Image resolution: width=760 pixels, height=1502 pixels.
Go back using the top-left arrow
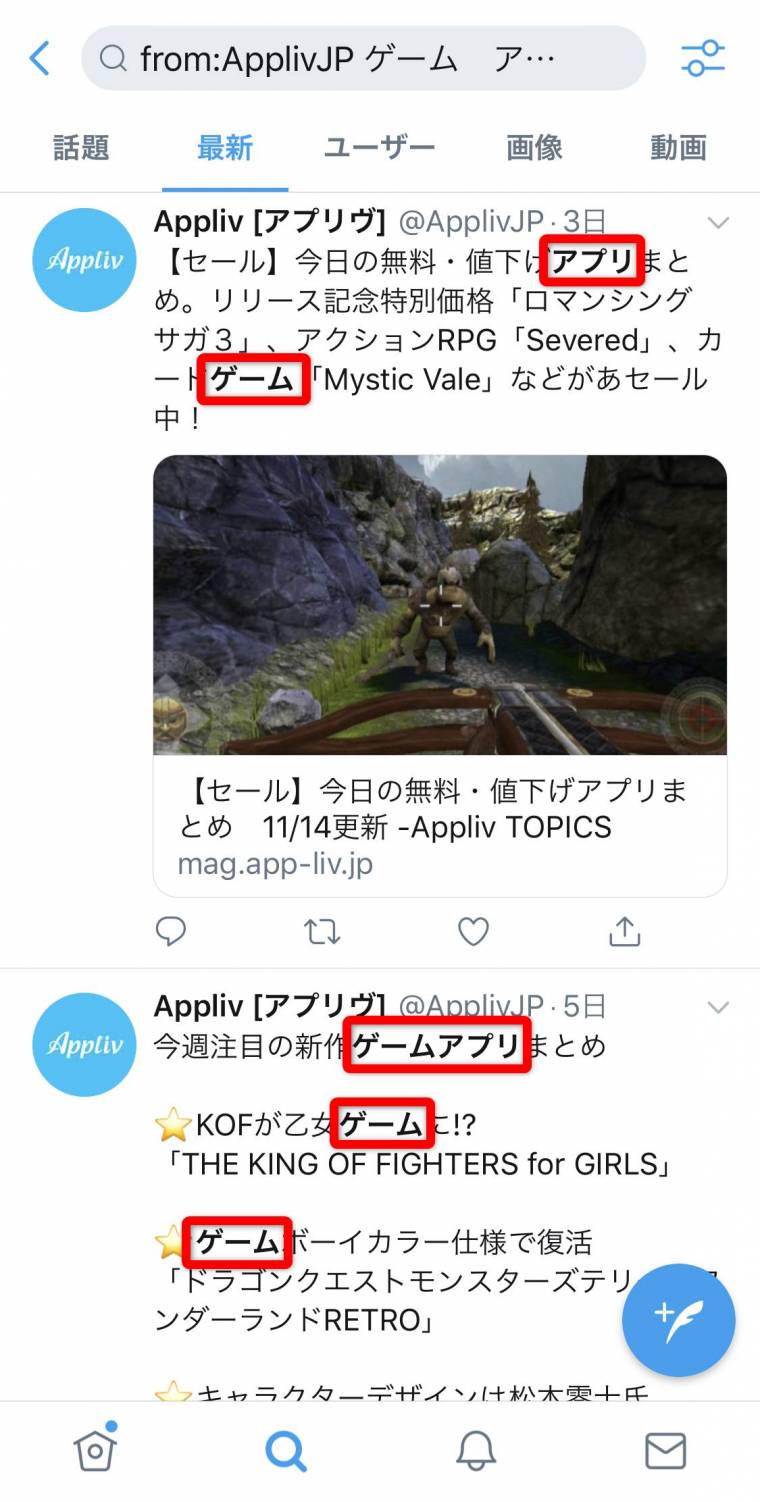tap(40, 59)
